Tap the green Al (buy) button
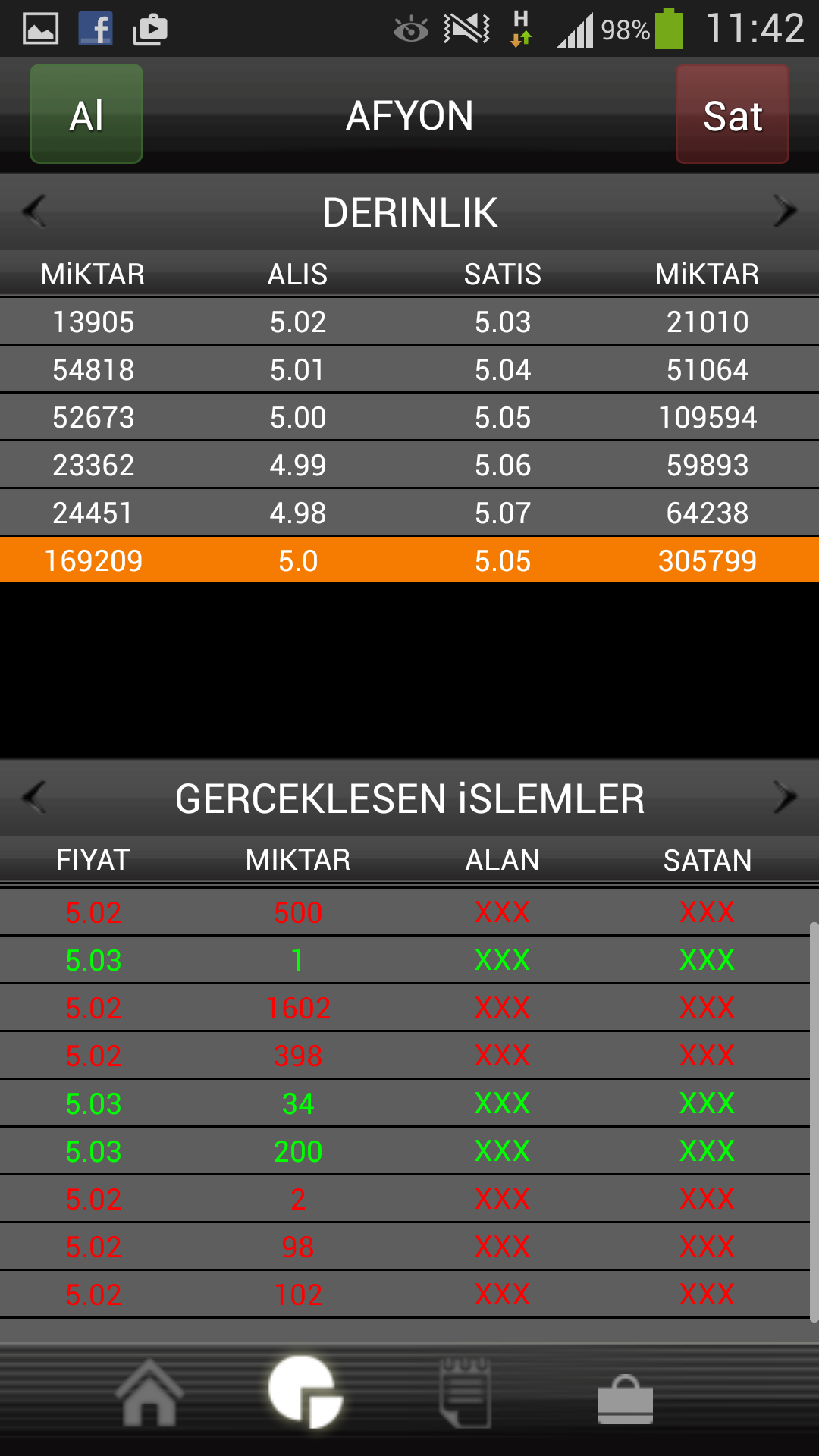This screenshot has height=1456, width=819. [86, 114]
